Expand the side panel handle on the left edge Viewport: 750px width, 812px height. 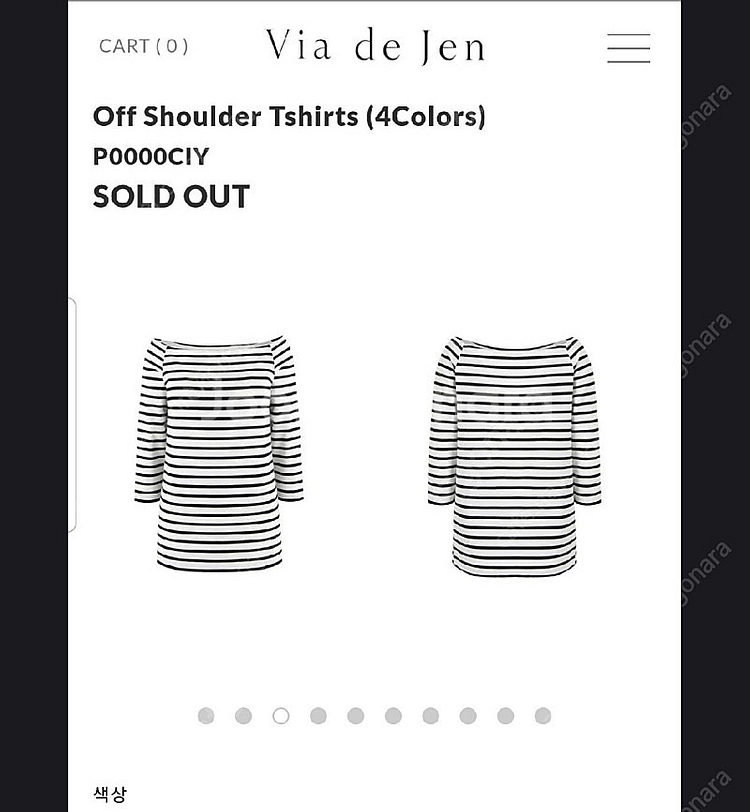pyautogui.click(x=72, y=415)
